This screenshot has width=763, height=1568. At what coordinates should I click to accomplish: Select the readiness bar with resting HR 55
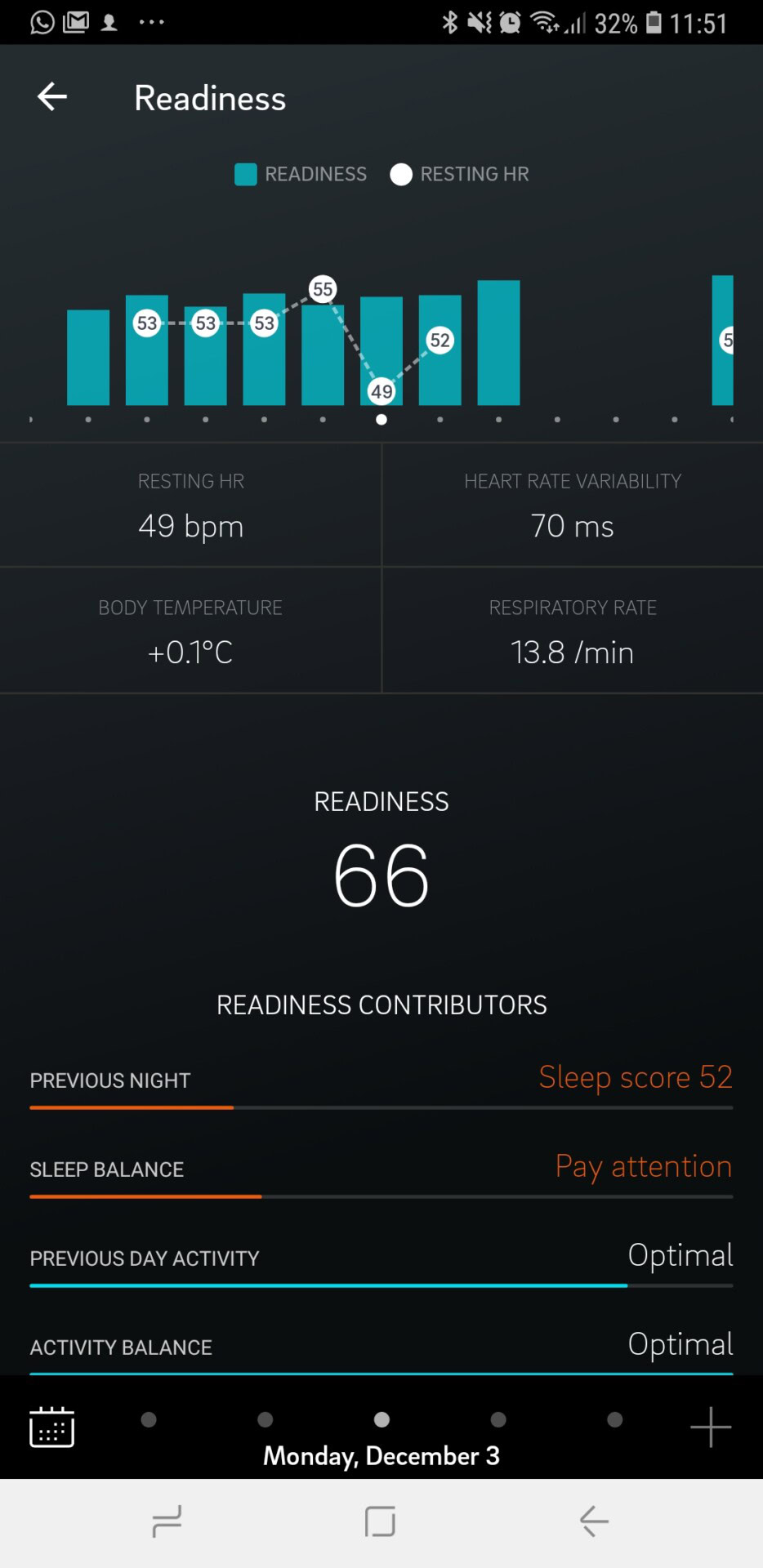point(323,354)
